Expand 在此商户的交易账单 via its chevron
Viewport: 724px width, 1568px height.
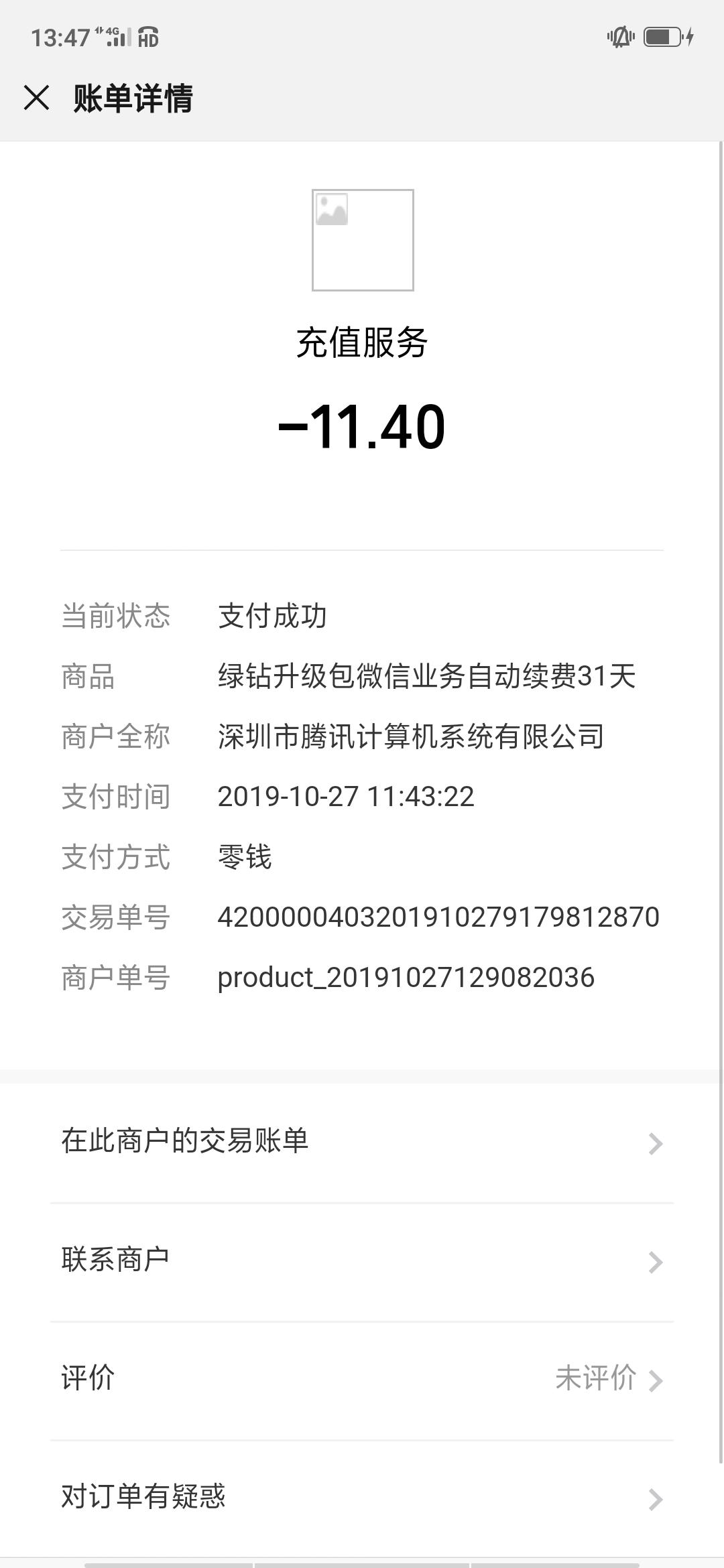pyautogui.click(x=656, y=1142)
